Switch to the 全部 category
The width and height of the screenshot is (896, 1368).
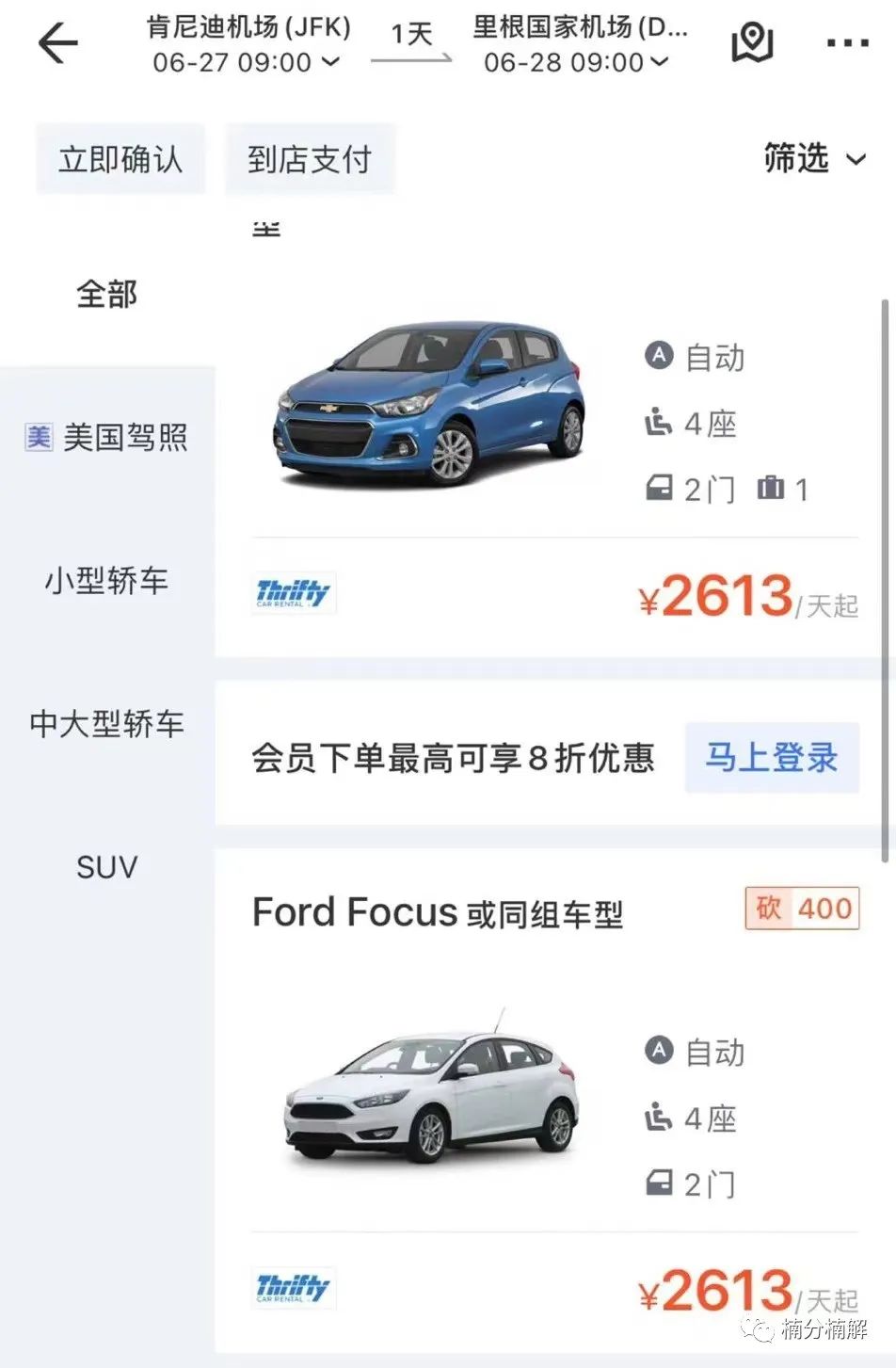tap(107, 294)
